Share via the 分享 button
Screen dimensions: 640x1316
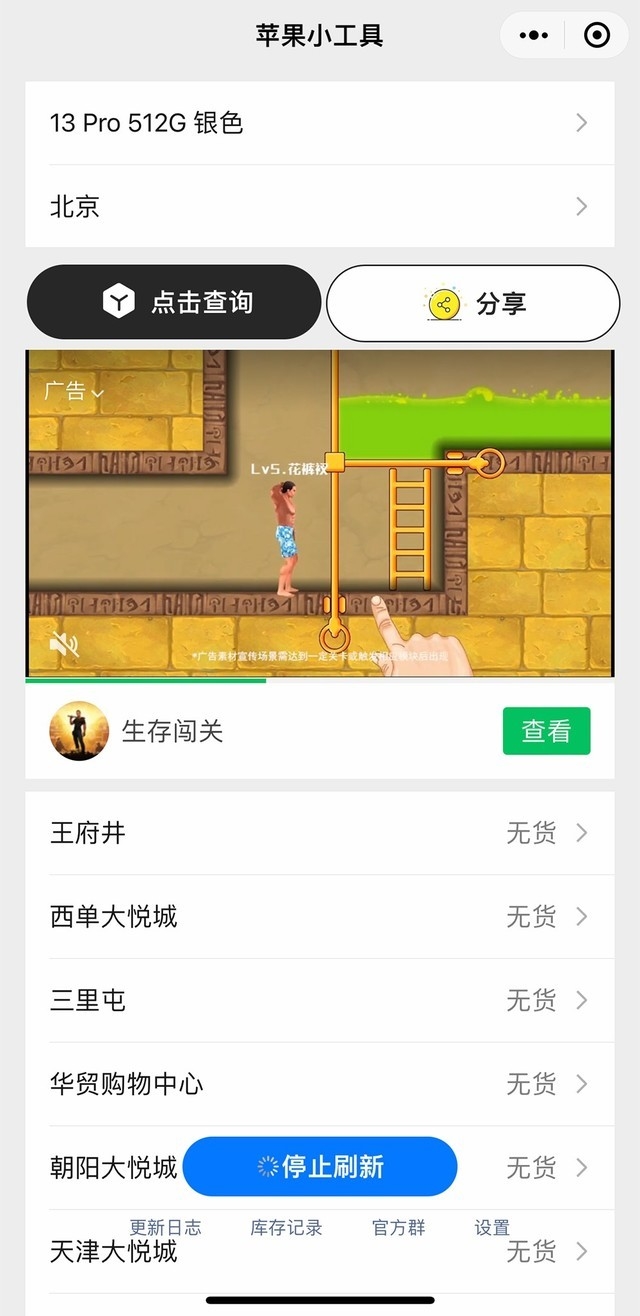[x=473, y=304]
